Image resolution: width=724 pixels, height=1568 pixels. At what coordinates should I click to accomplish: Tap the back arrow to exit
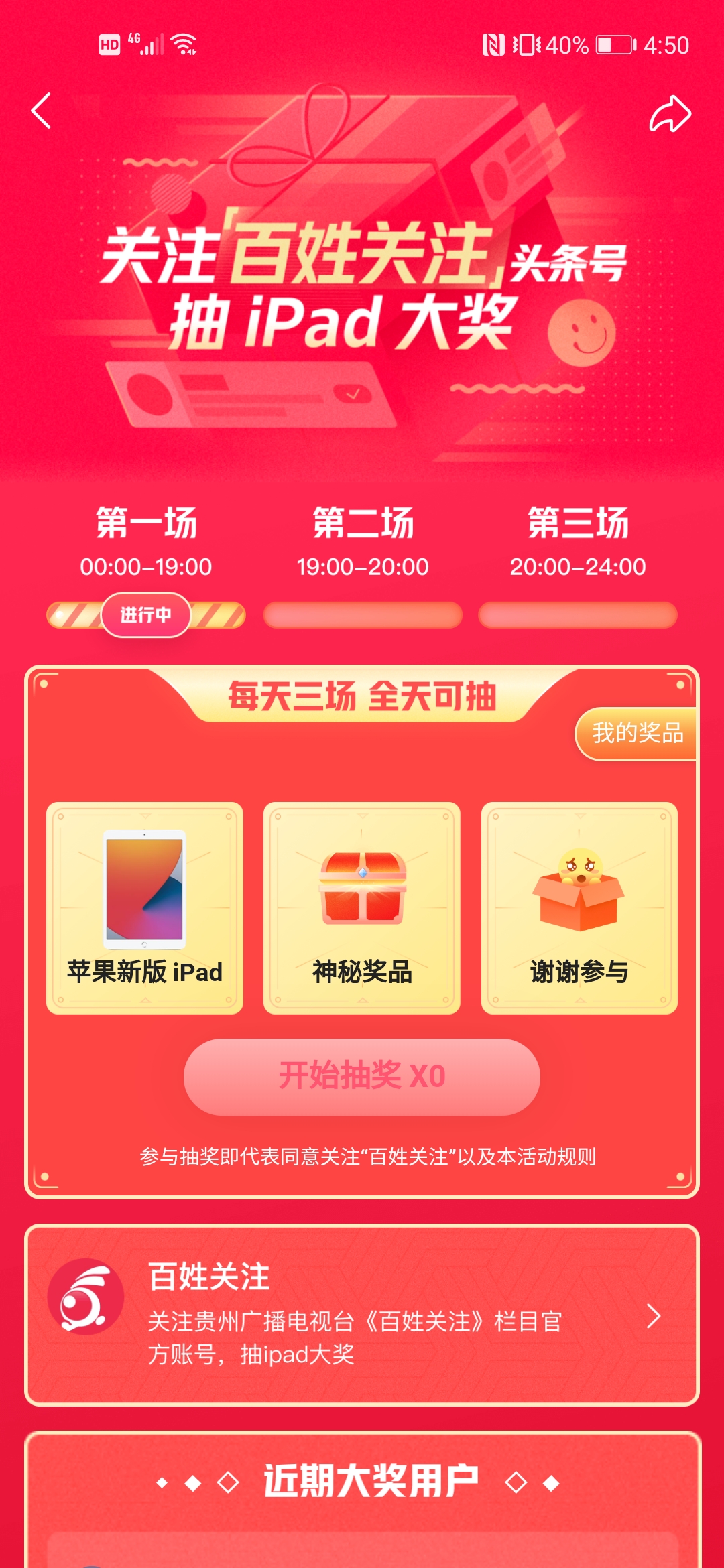[x=42, y=110]
